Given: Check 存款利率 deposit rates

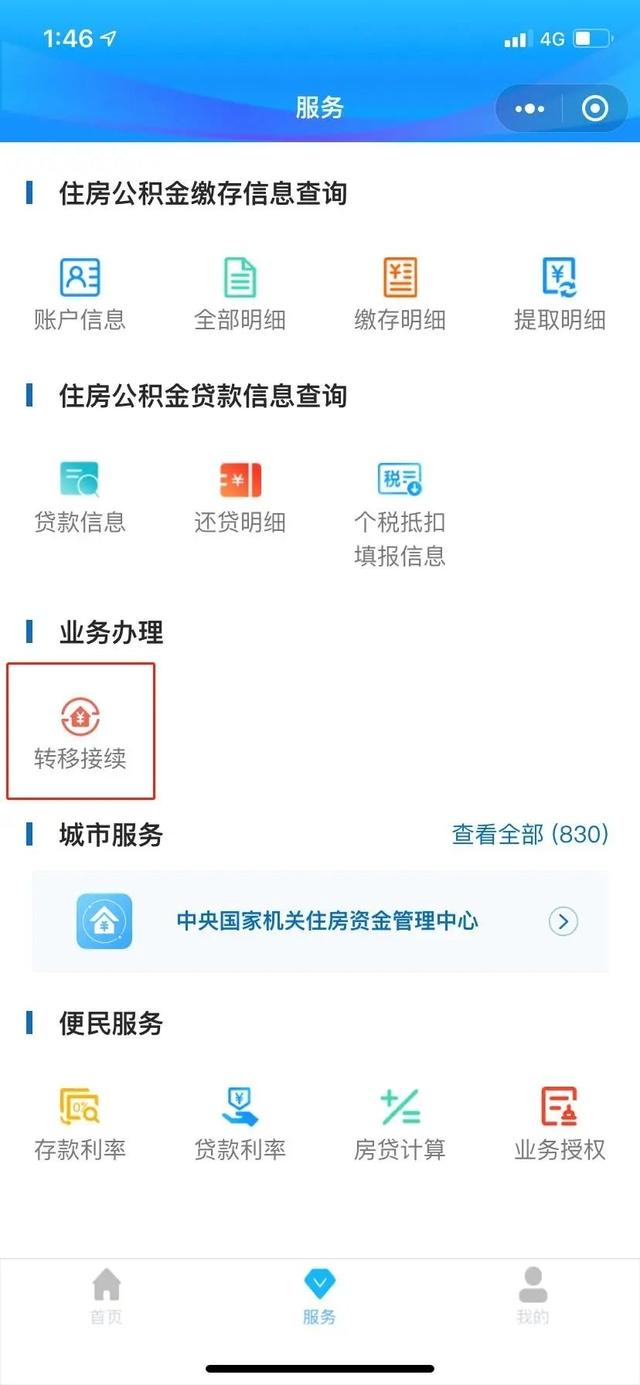Looking at the screenshot, I should 80,1124.
